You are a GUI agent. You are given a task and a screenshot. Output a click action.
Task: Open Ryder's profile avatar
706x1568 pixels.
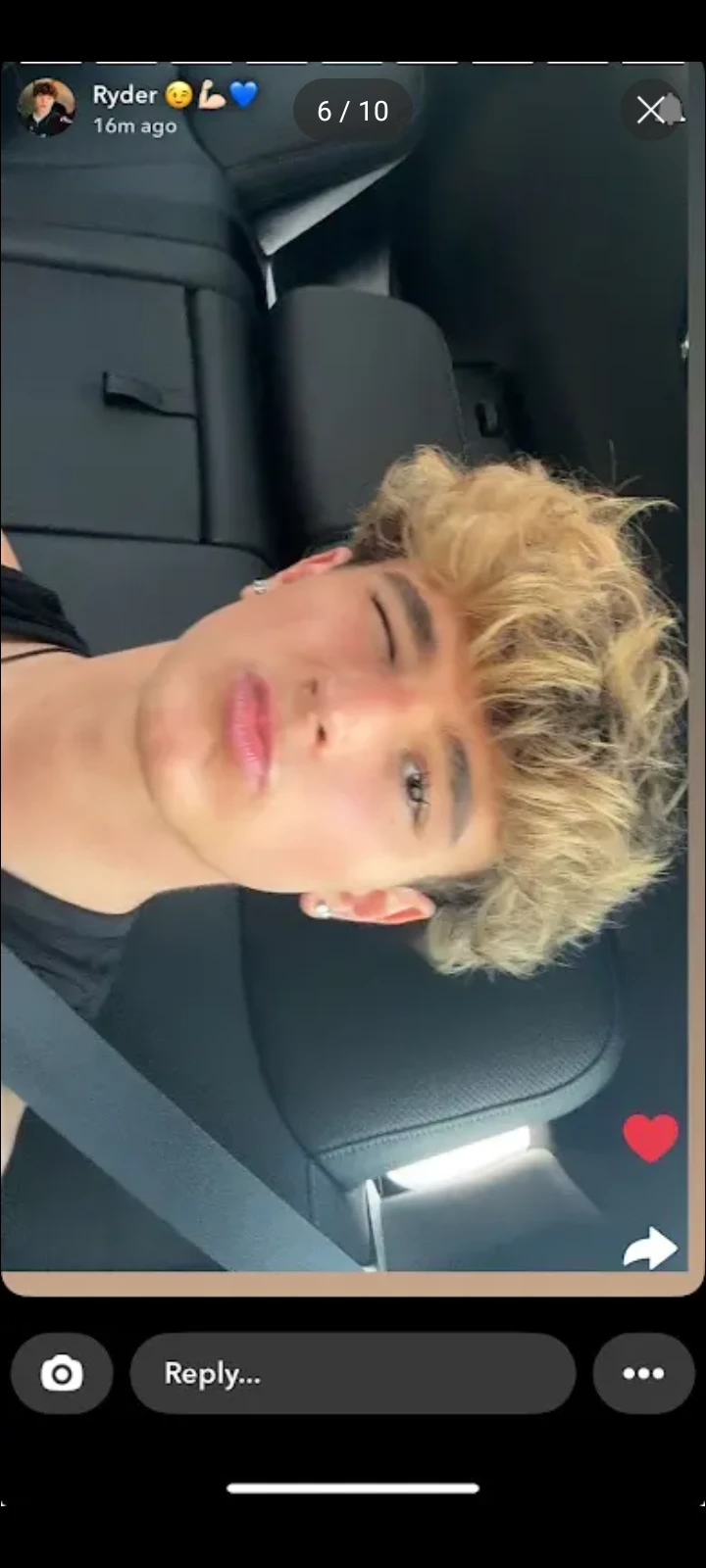click(46, 107)
